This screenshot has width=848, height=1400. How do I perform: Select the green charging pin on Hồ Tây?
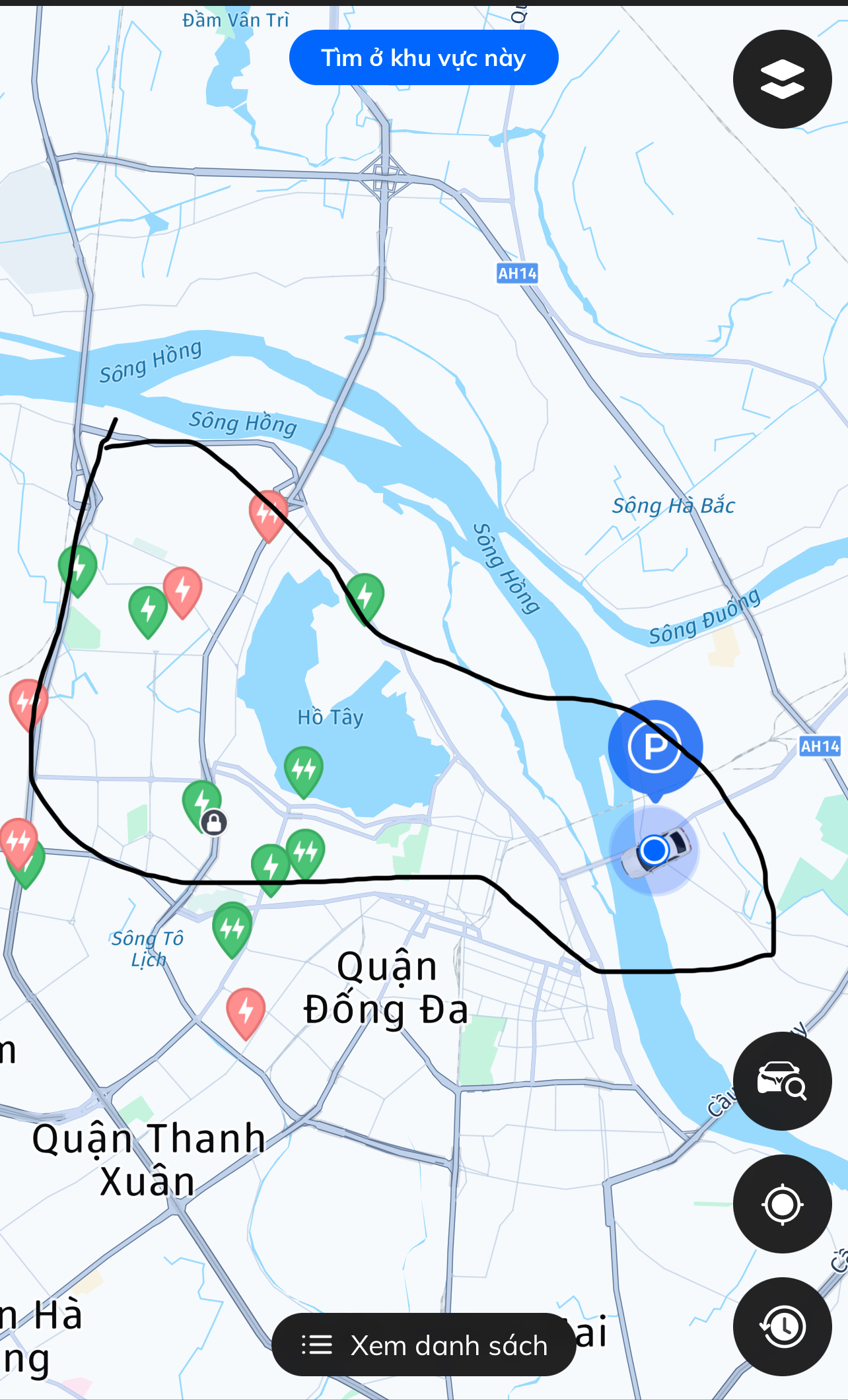304,769
